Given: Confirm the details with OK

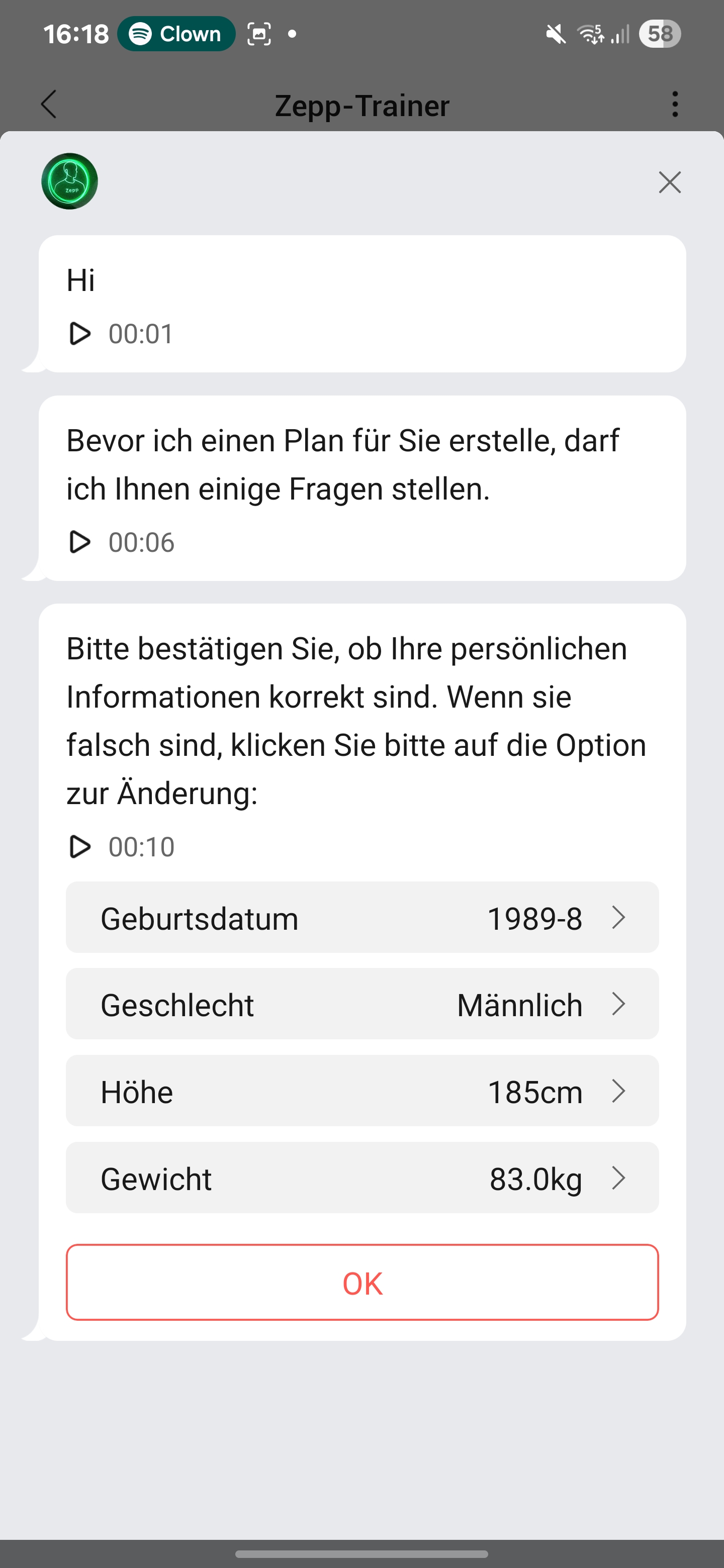Looking at the screenshot, I should pos(361,1283).
